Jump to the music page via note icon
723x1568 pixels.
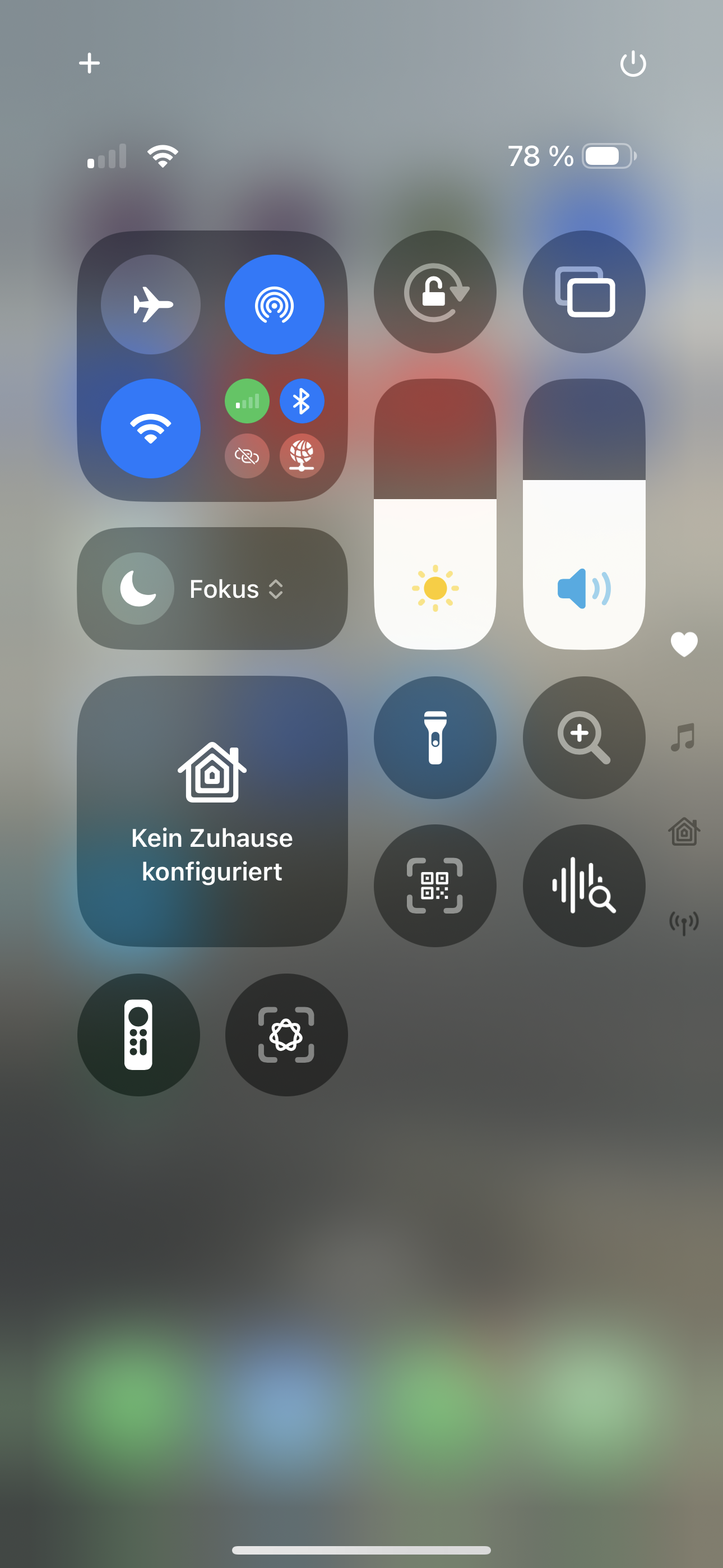coord(683,737)
